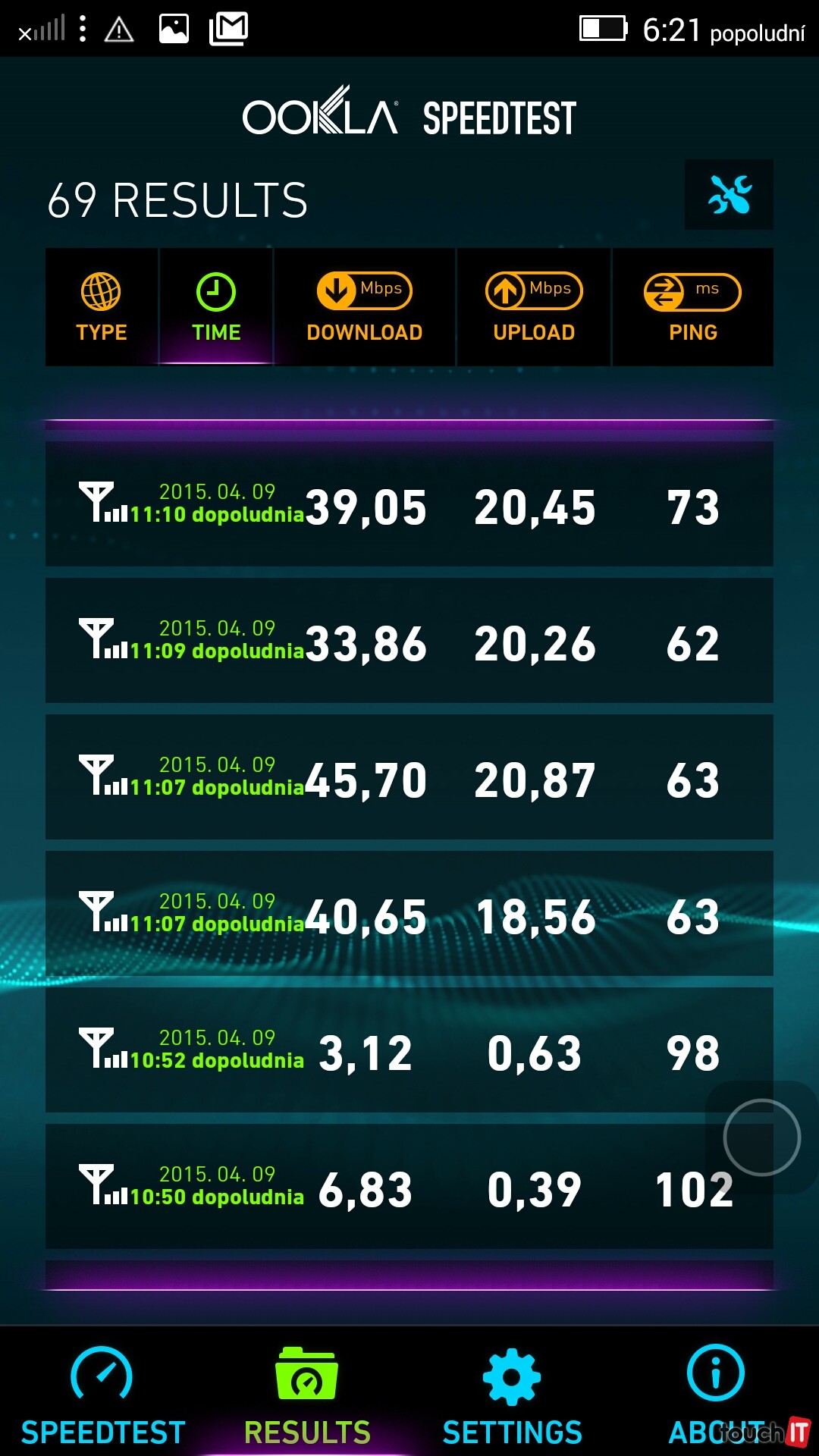Tap the floating circle assistive button
Image resolution: width=819 pixels, height=1456 pixels.
tap(761, 1137)
